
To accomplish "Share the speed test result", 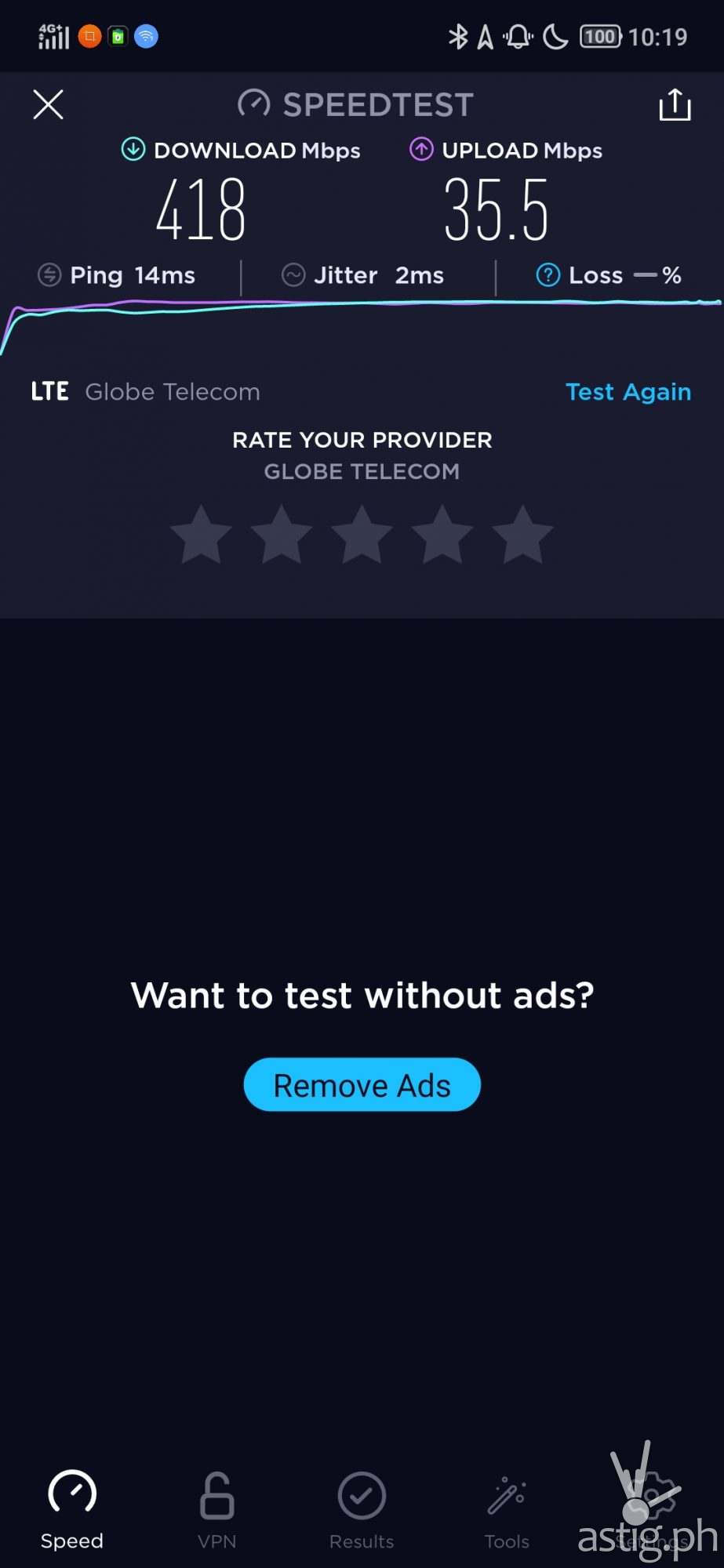I will (x=675, y=104).
